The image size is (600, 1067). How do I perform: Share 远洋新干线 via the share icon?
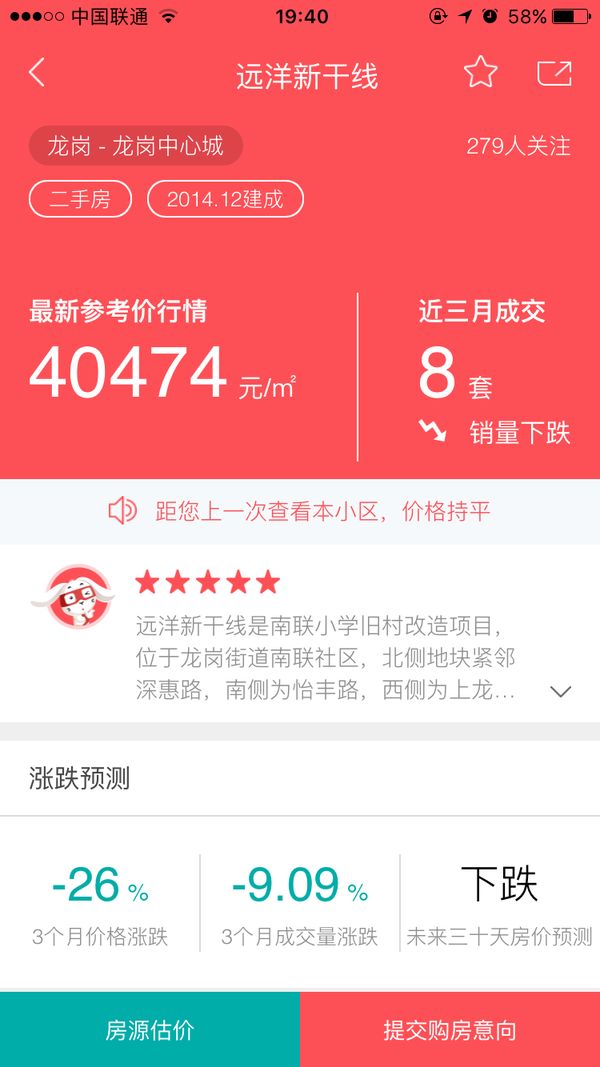[554, 73]
